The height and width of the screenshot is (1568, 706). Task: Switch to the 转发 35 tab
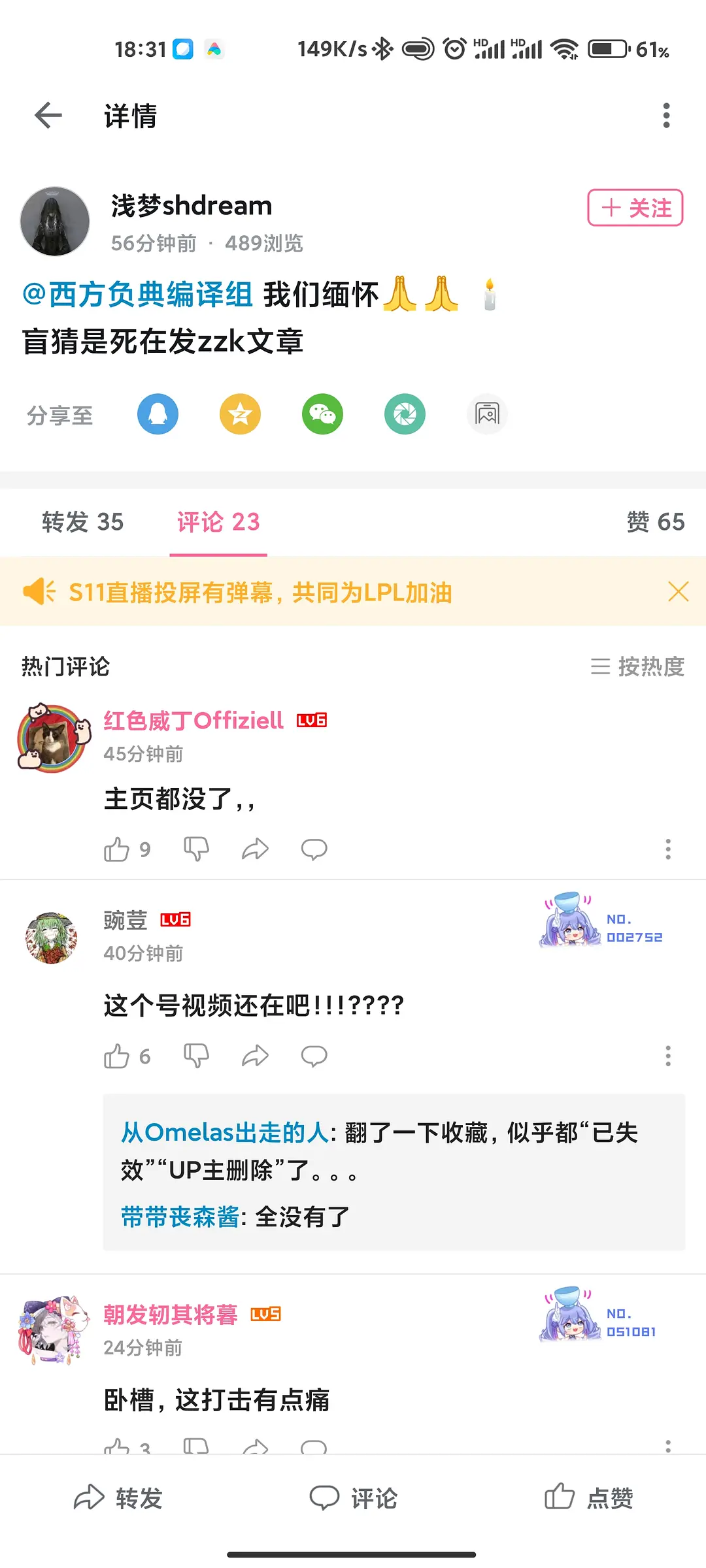coord(83,522)
